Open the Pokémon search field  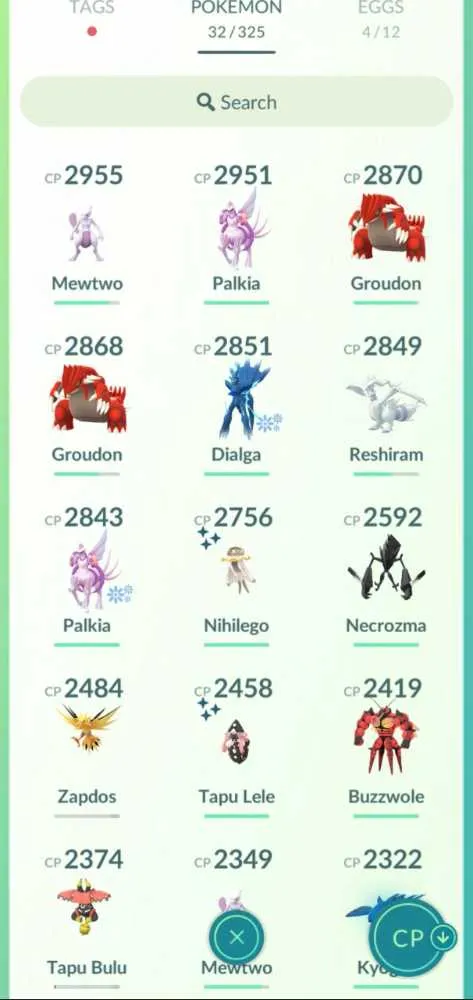[x=236, y=102]
